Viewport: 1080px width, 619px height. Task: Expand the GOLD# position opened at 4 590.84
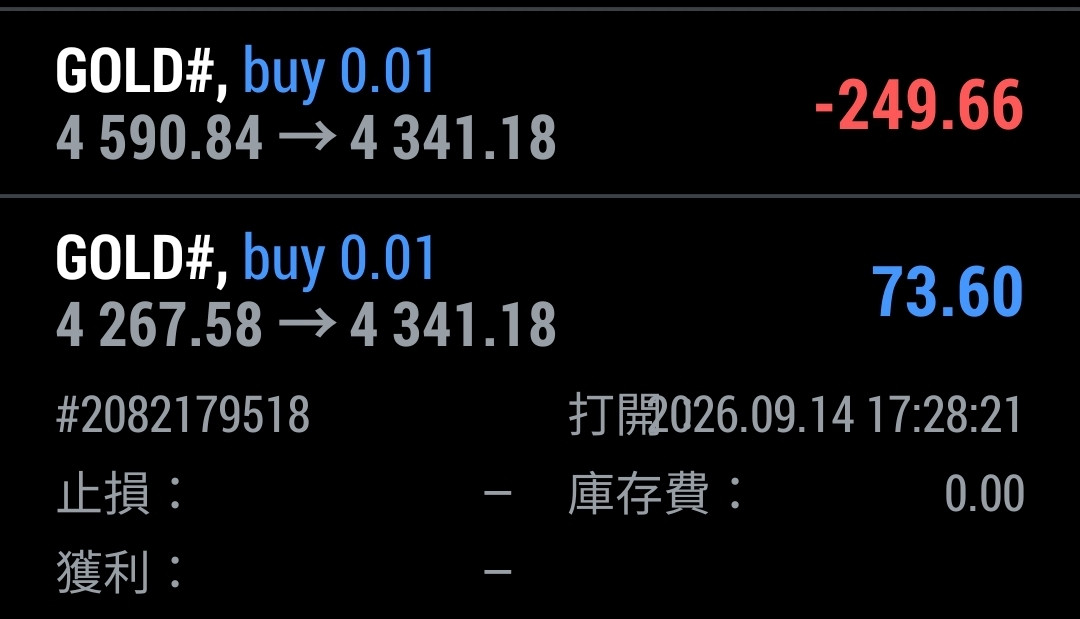coord(540,103)
